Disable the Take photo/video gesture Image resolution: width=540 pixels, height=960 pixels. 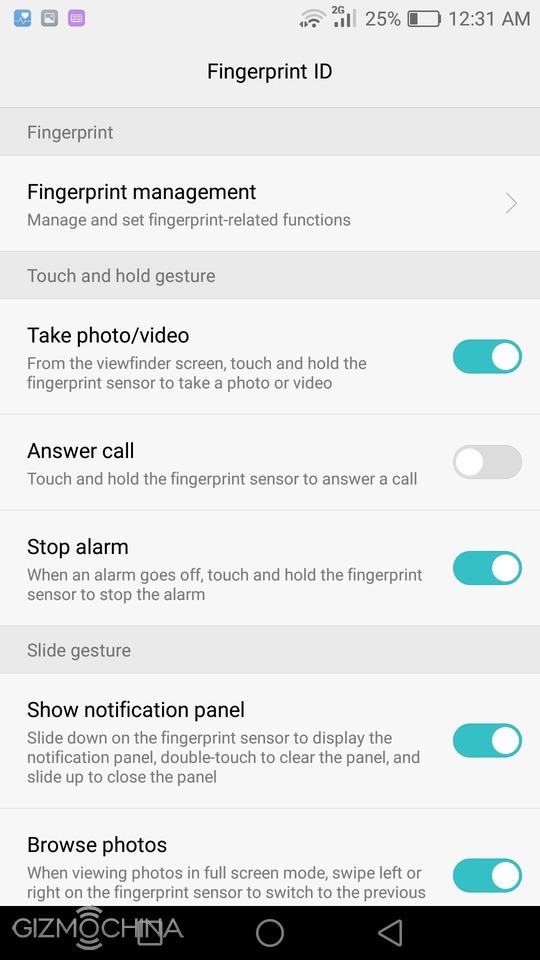[487, 357]
